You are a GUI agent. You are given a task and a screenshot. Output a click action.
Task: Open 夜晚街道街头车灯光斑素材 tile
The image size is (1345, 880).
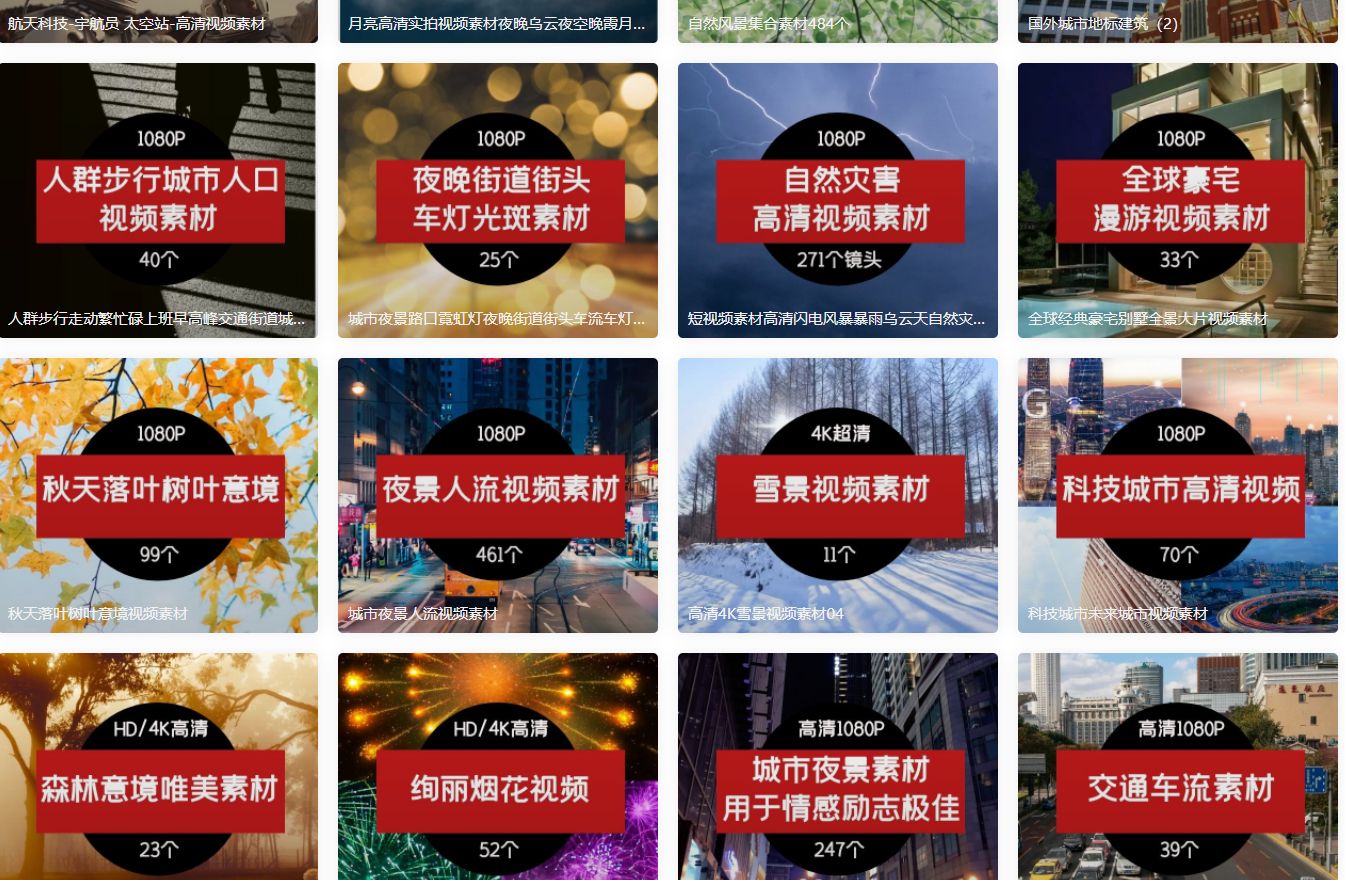click(x=498, y=200)
